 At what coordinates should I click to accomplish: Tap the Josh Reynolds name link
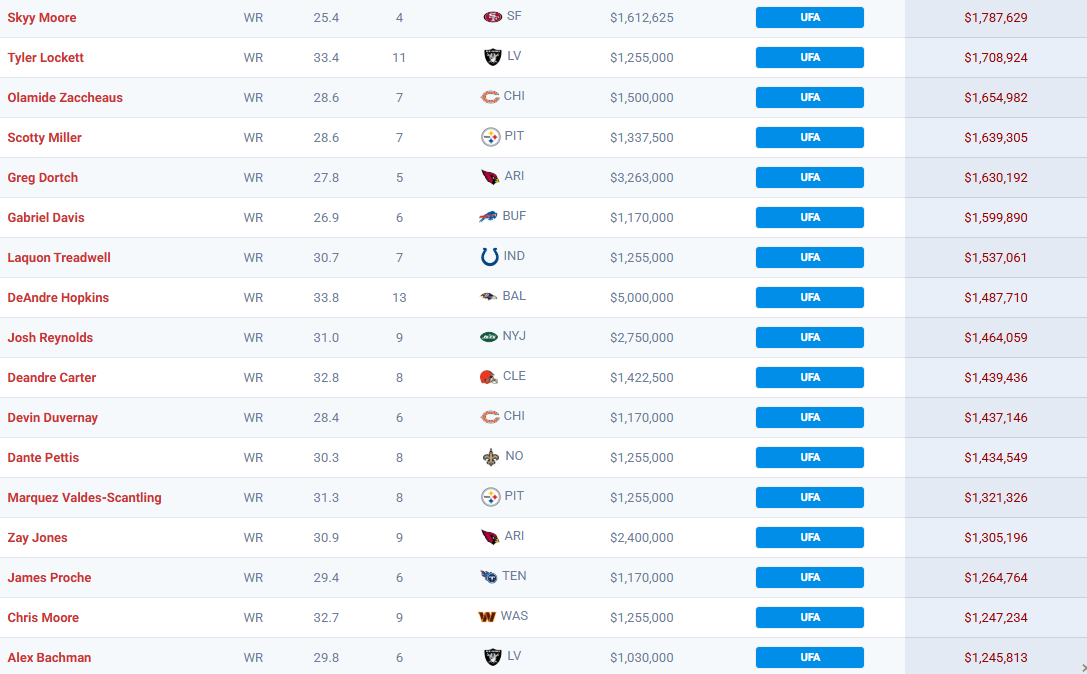point(50,338)
